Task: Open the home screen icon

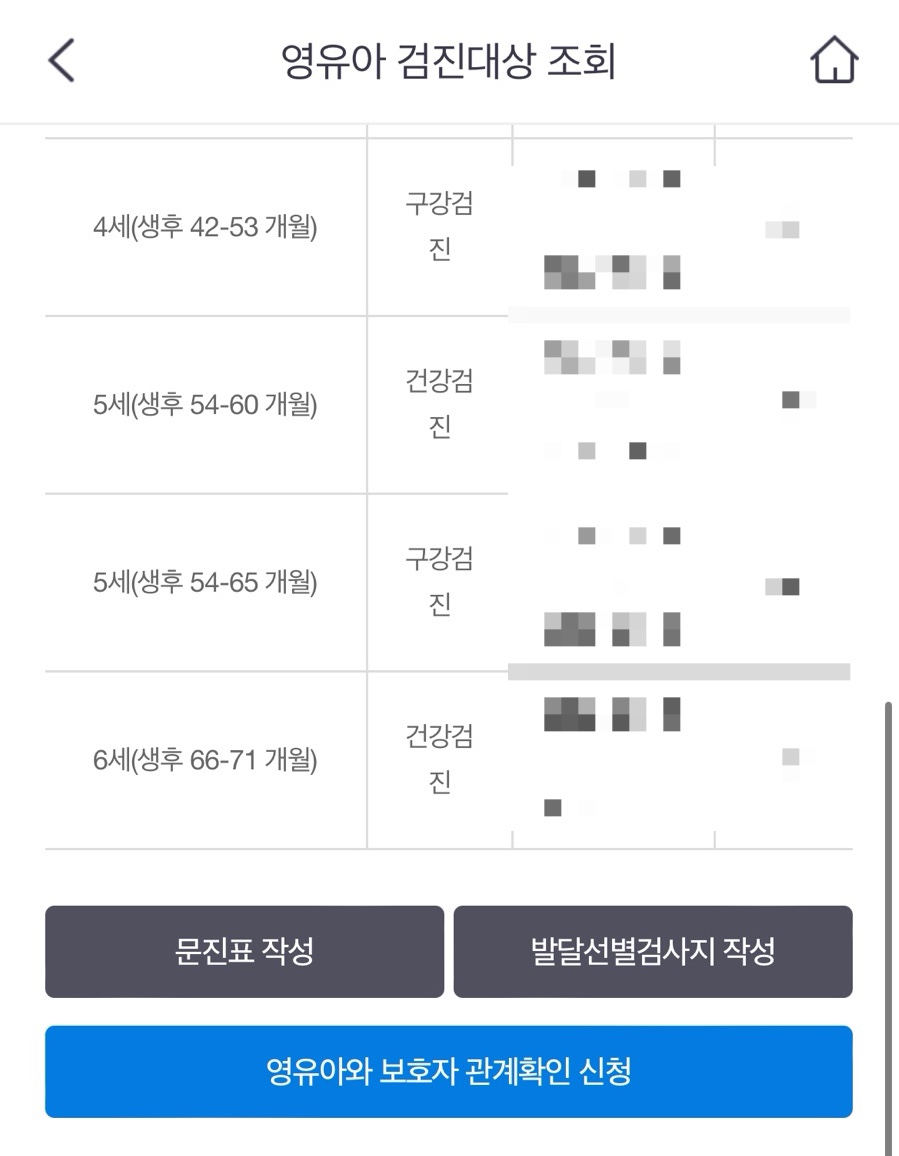Action: pyautogui.click(x=833, y=62)
